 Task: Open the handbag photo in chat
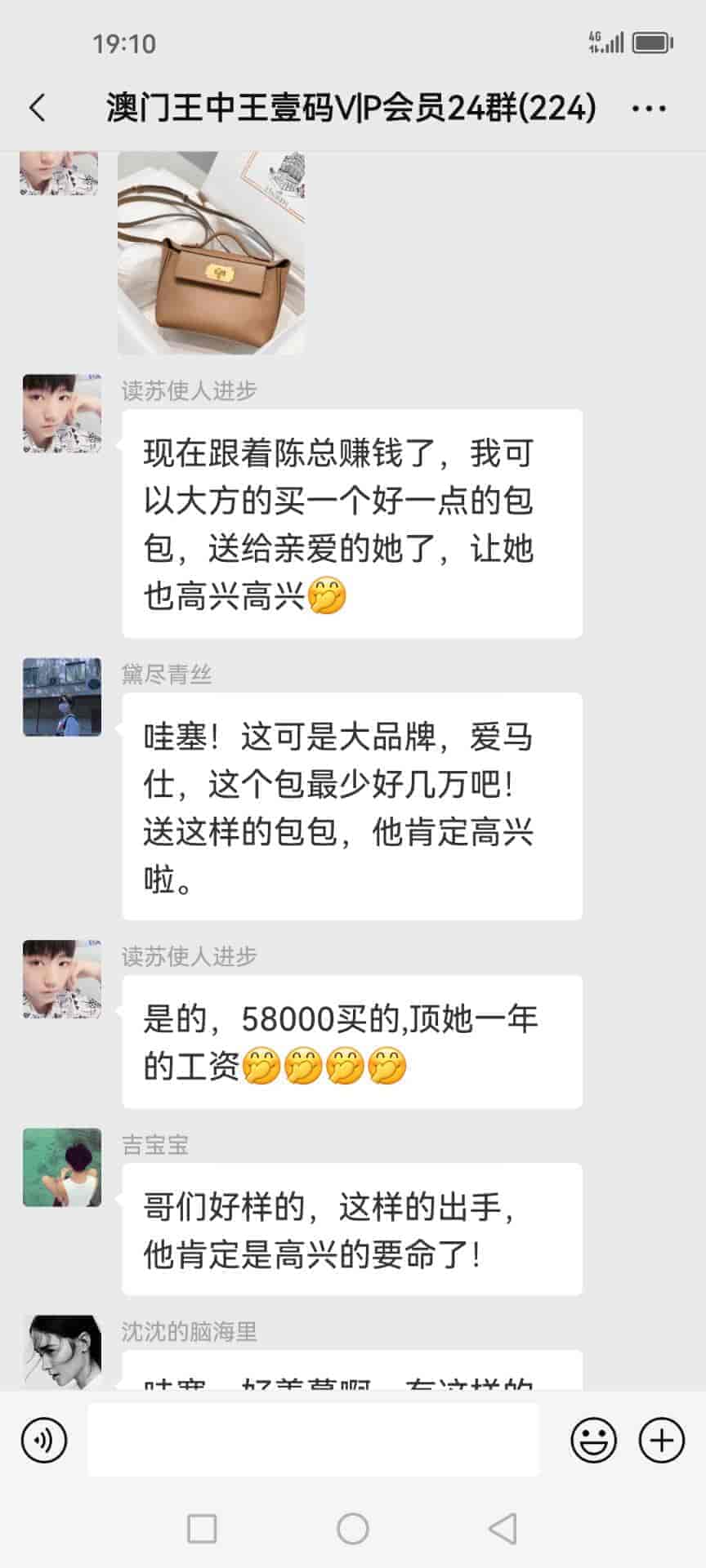click(211, 253)
